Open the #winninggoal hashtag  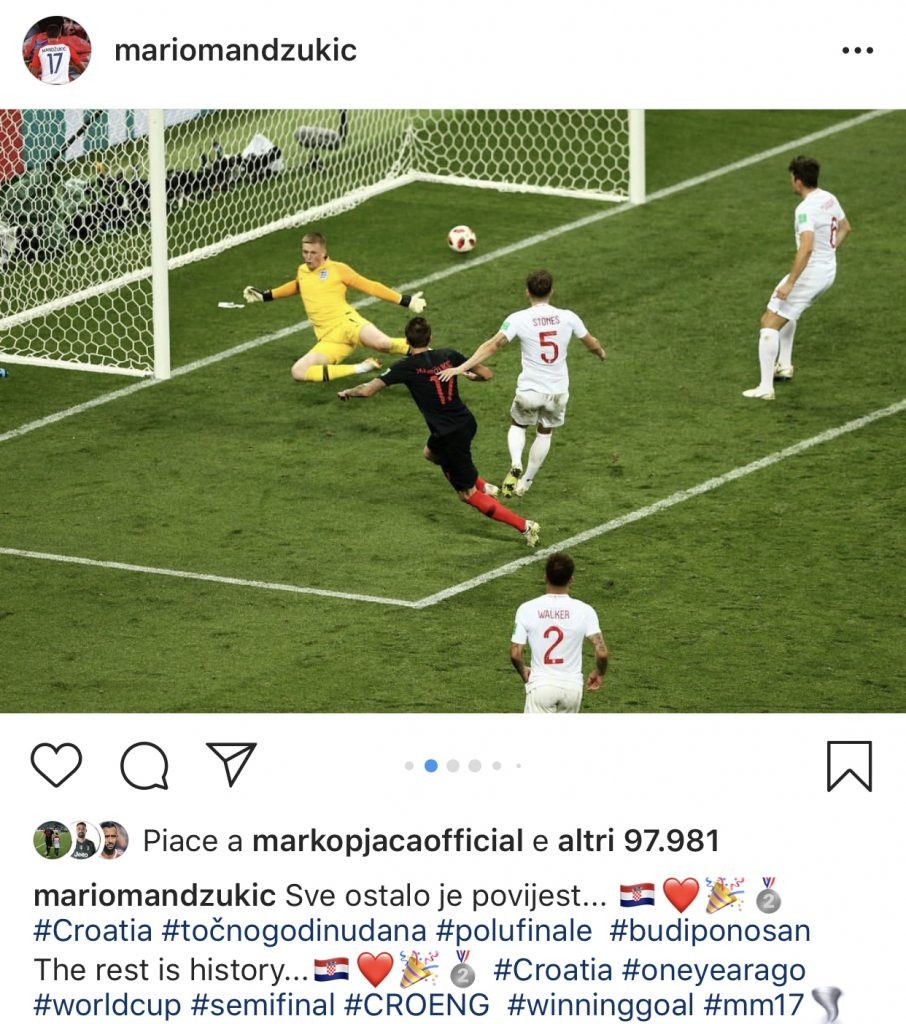coord(606,1004)
